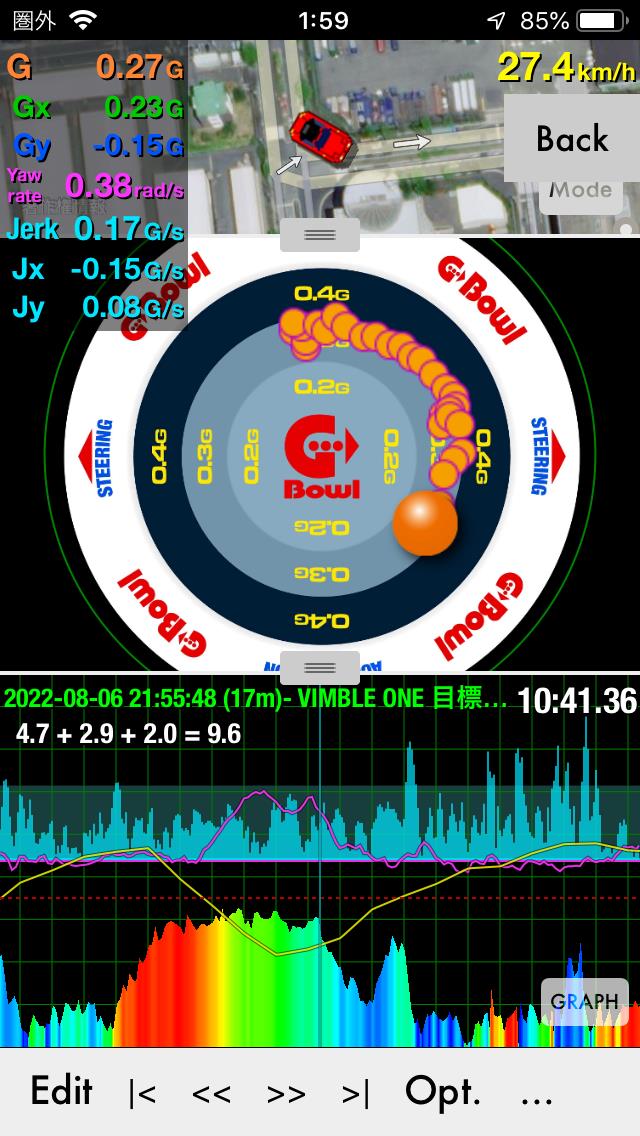Rewind with the << button
The height and width of the screenshot is (1136, 640).
click(212, 1094)
